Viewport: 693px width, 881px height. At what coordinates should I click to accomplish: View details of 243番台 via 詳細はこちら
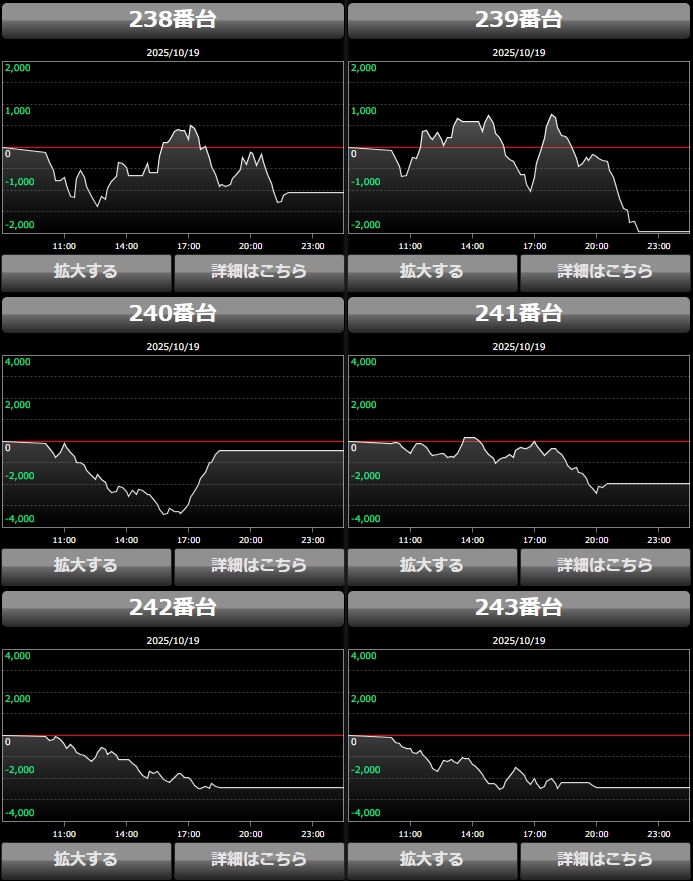tap(605, 859)
